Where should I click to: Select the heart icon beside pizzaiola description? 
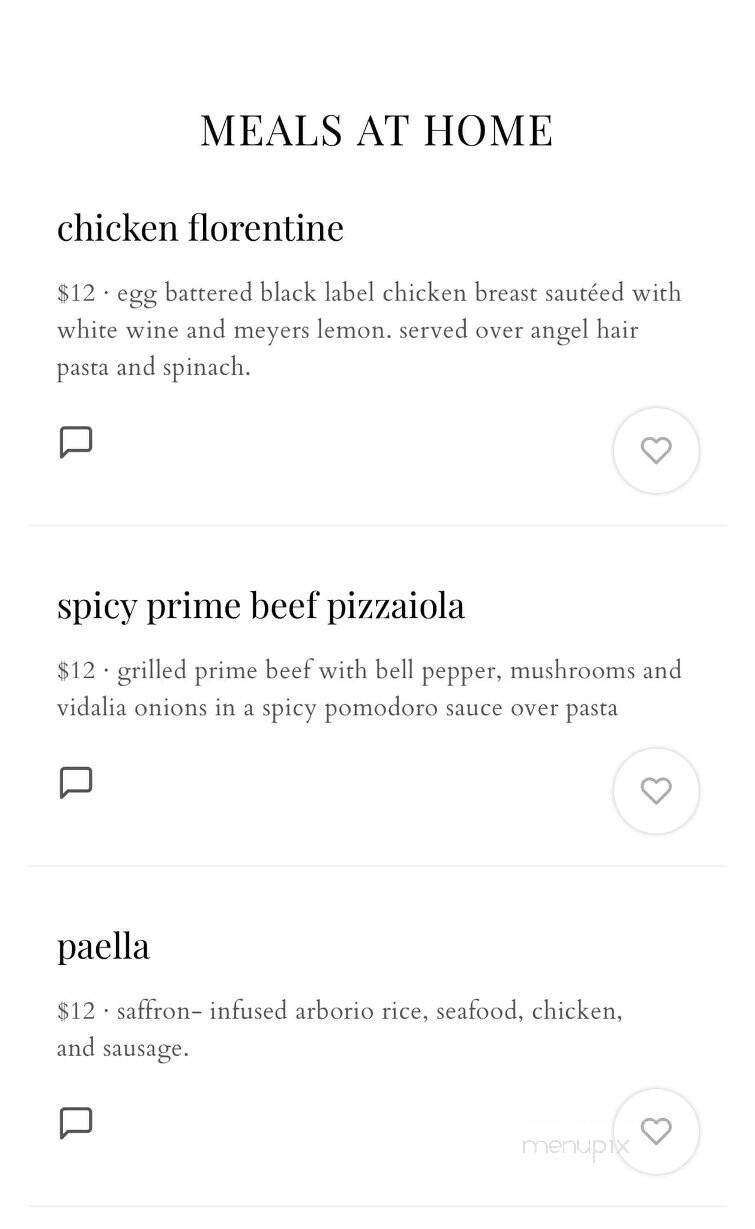tap(656, 790)
